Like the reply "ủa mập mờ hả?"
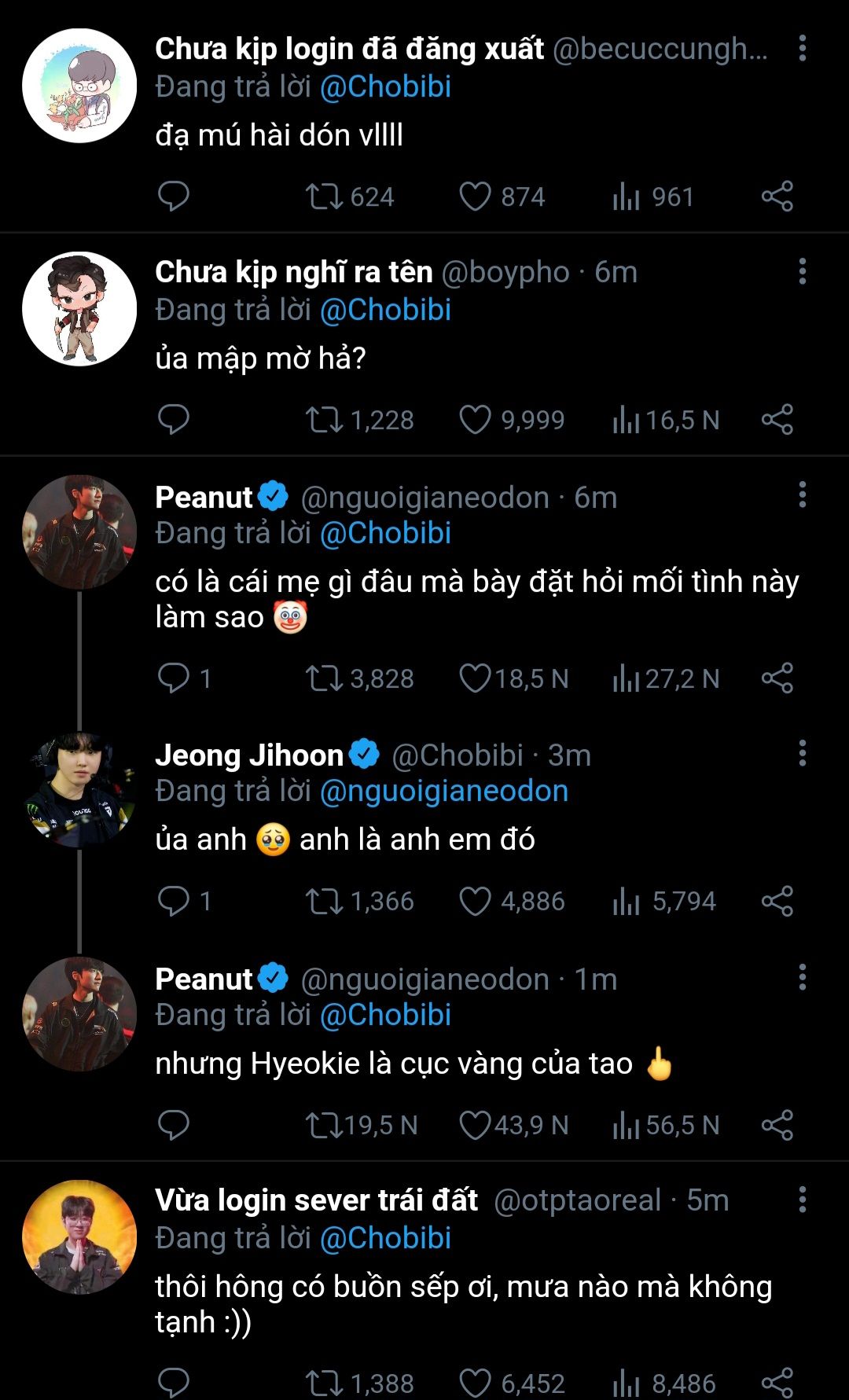849x1400 pixels. 475,420
